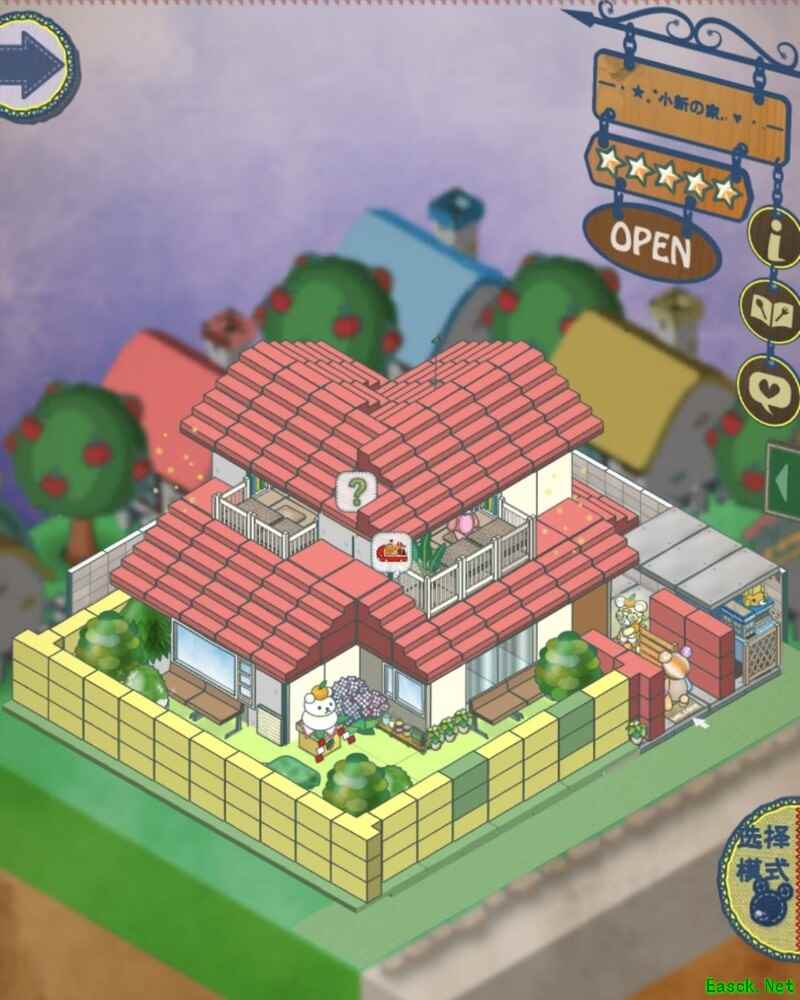The height and width of the screenshot is (1000, 800).
Task: Expand the green side panel arrow
Action: [784, 482]
